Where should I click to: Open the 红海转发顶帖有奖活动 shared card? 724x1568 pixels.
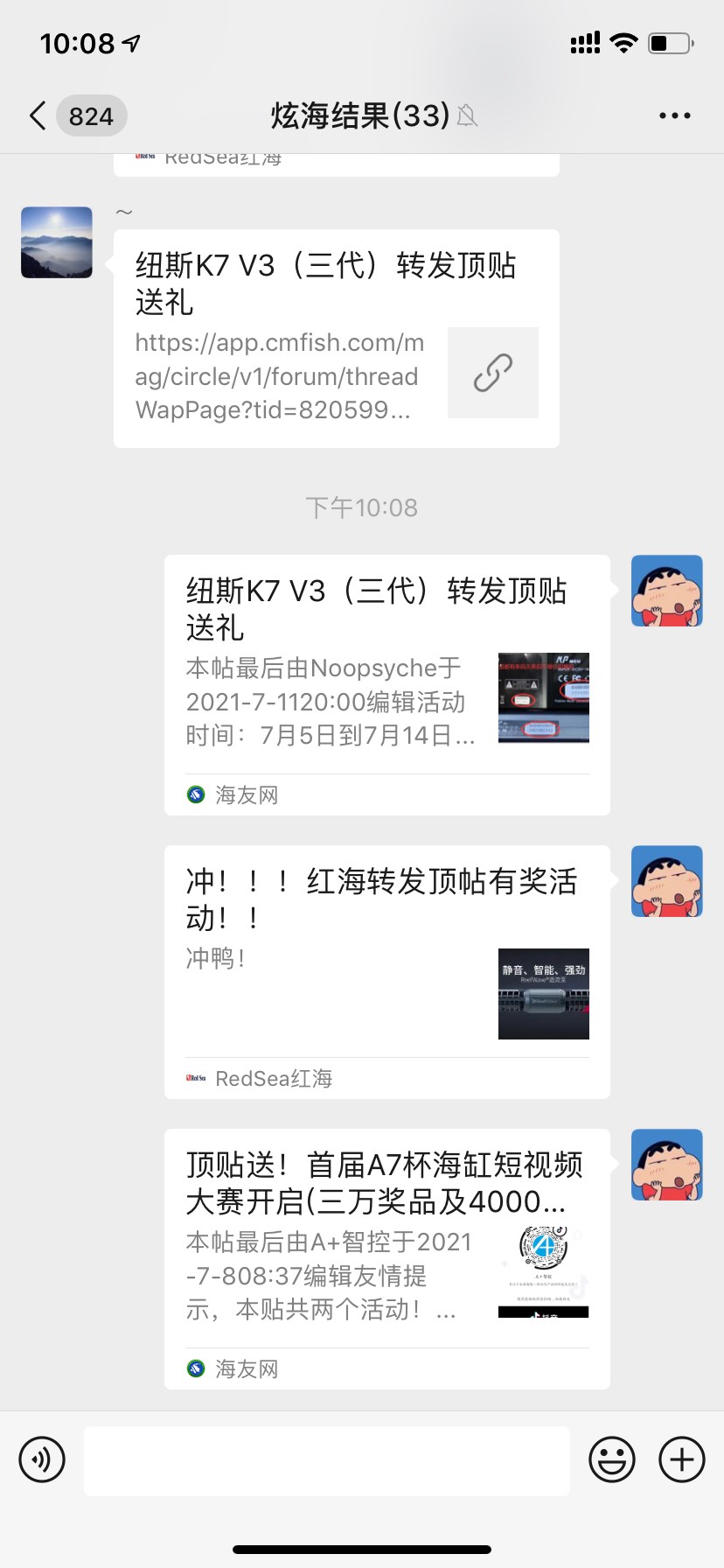coord(386,971)
